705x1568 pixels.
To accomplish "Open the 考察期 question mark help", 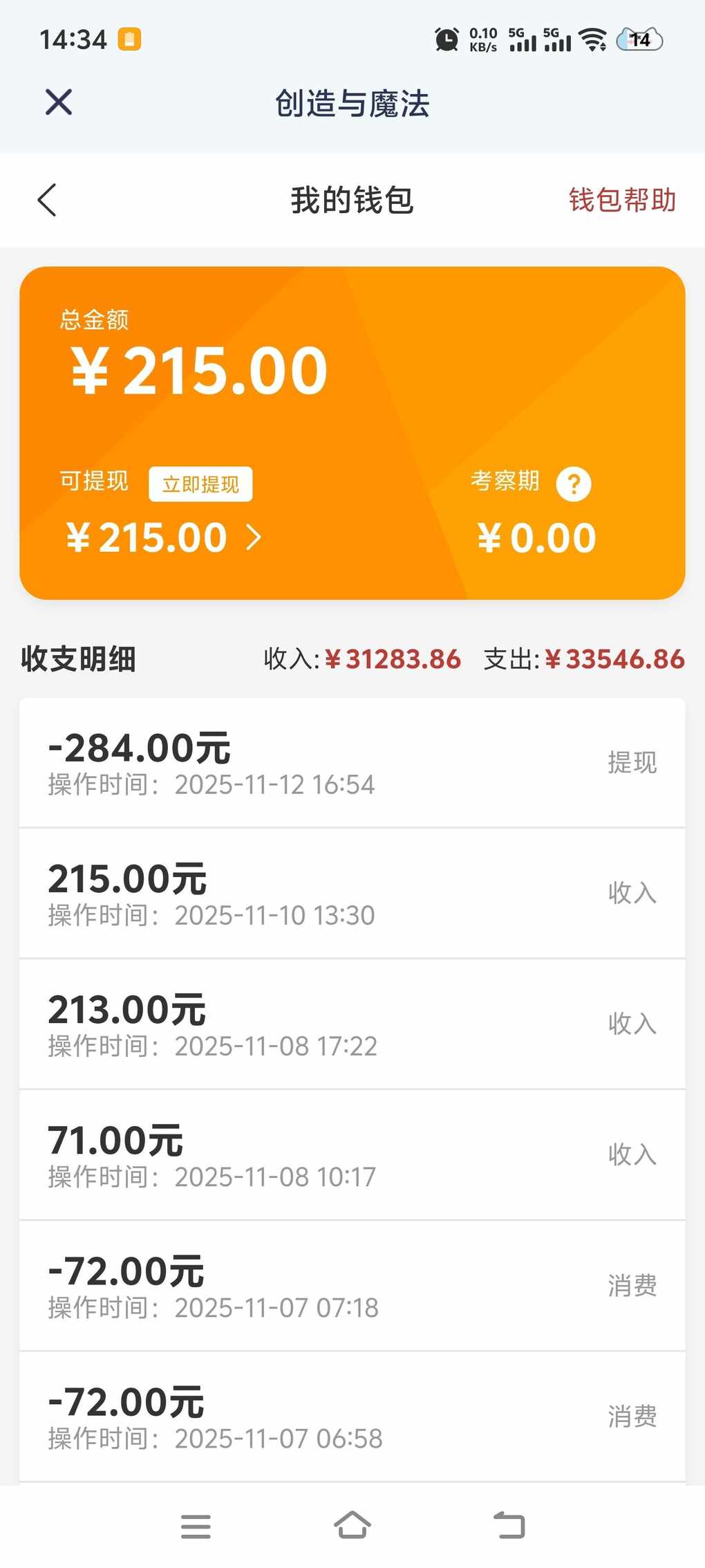I will coord(574,483).
